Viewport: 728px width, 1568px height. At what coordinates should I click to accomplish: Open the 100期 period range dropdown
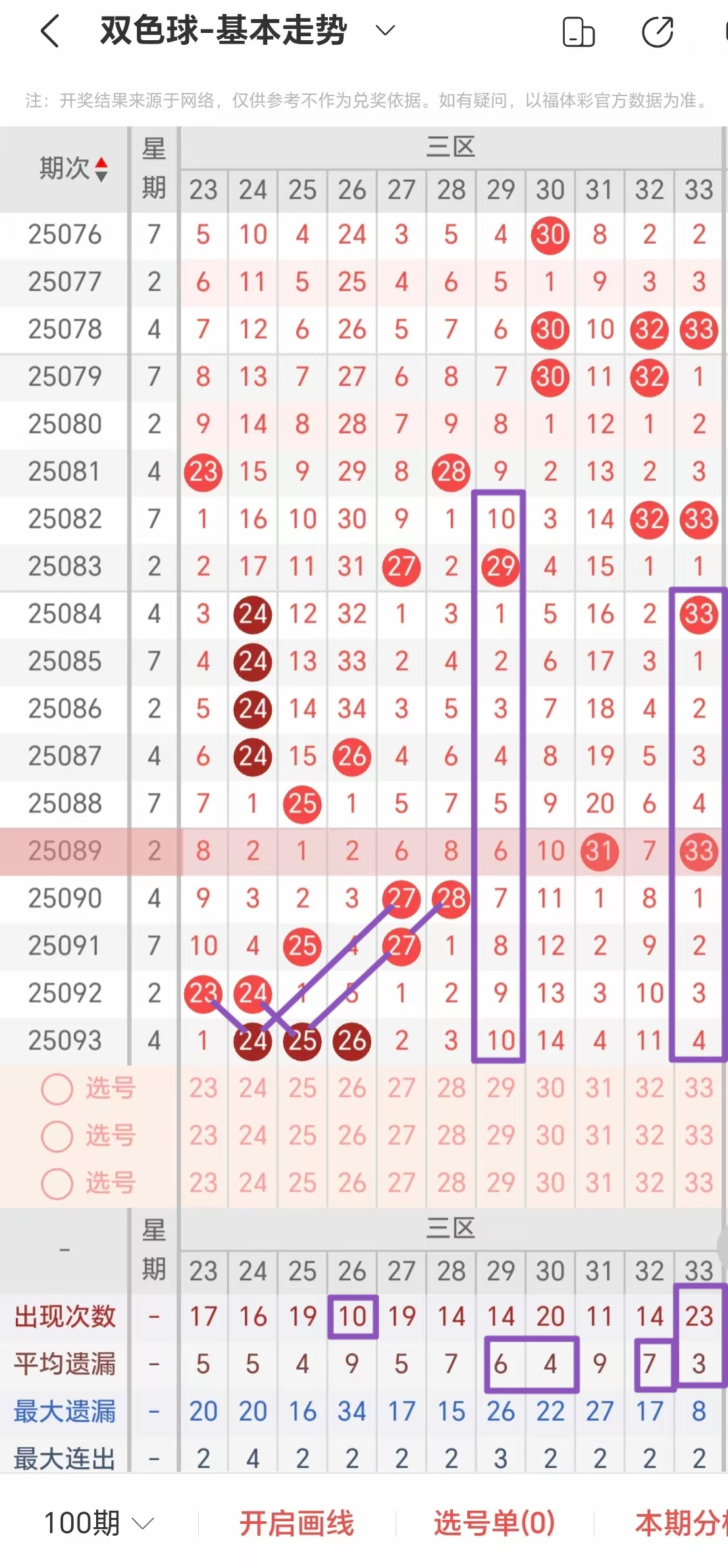[x=97, y=1523]
